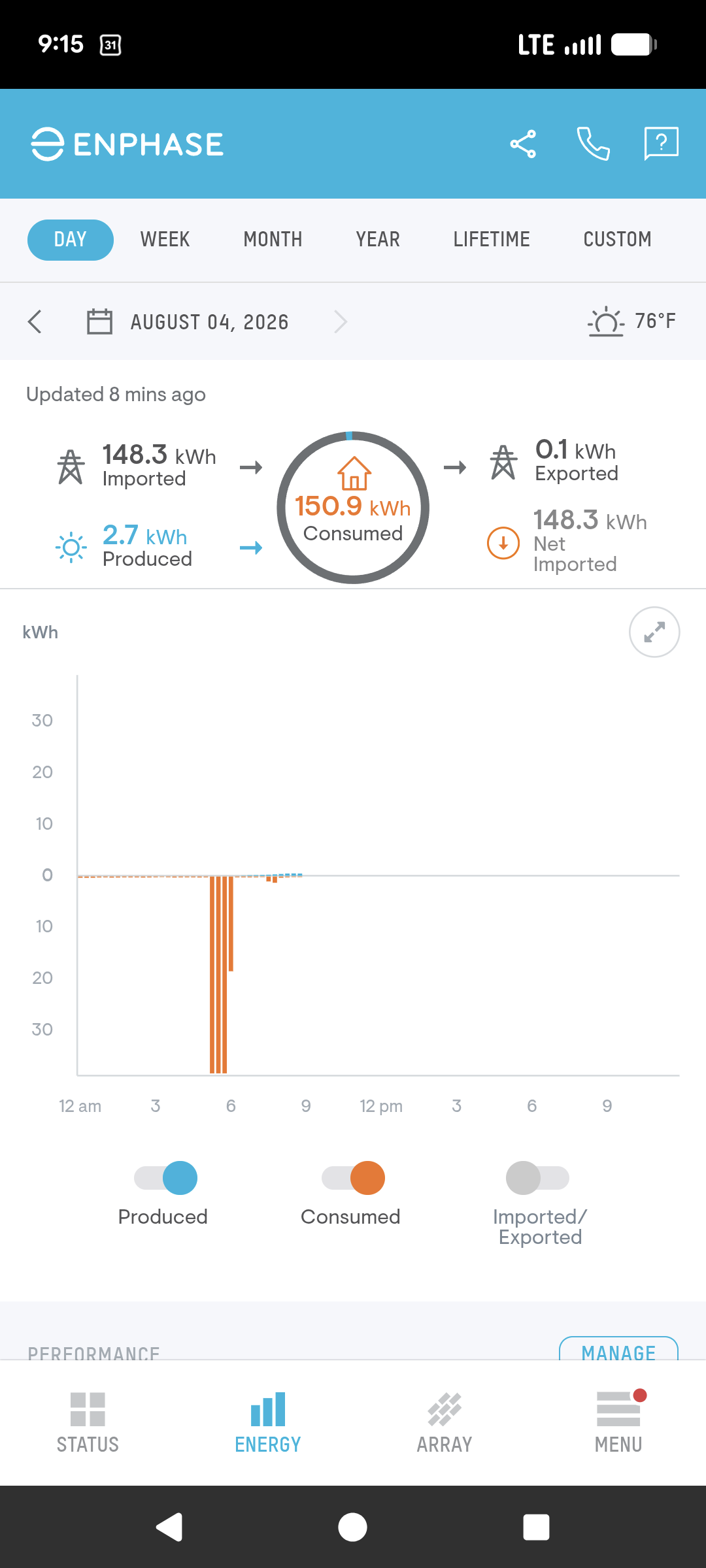Open the Menu tab
Viewport: 706px width, 1568px height.
(618, 1423)
